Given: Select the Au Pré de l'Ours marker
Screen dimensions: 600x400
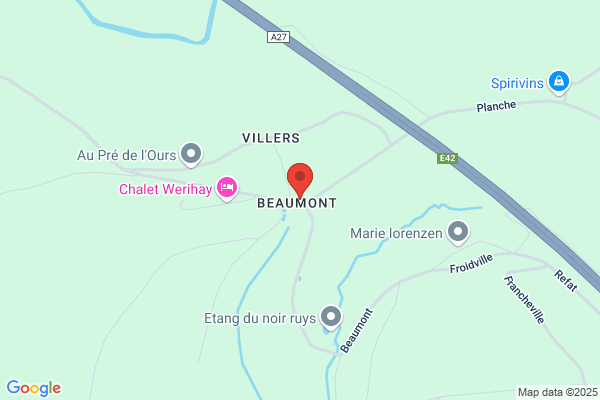Looking at the screenshot, I should coord(191,154).
